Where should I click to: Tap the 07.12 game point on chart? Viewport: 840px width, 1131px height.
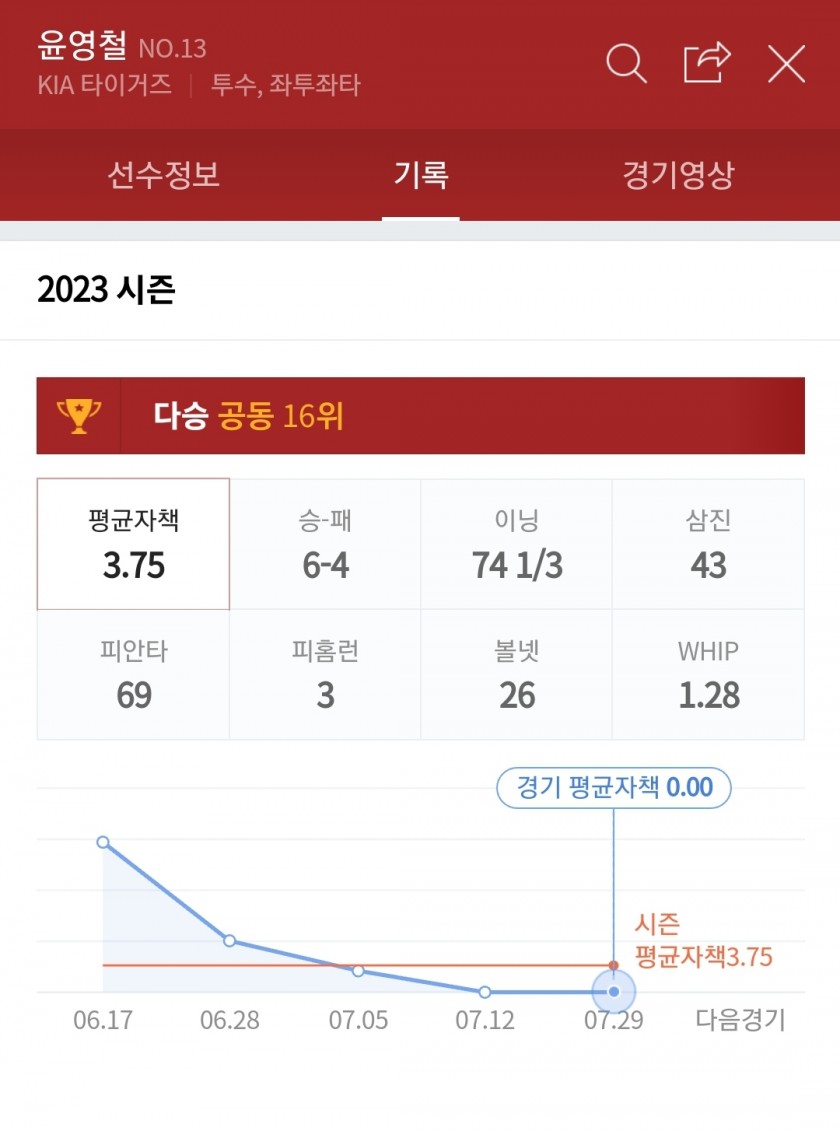(485, 992)
